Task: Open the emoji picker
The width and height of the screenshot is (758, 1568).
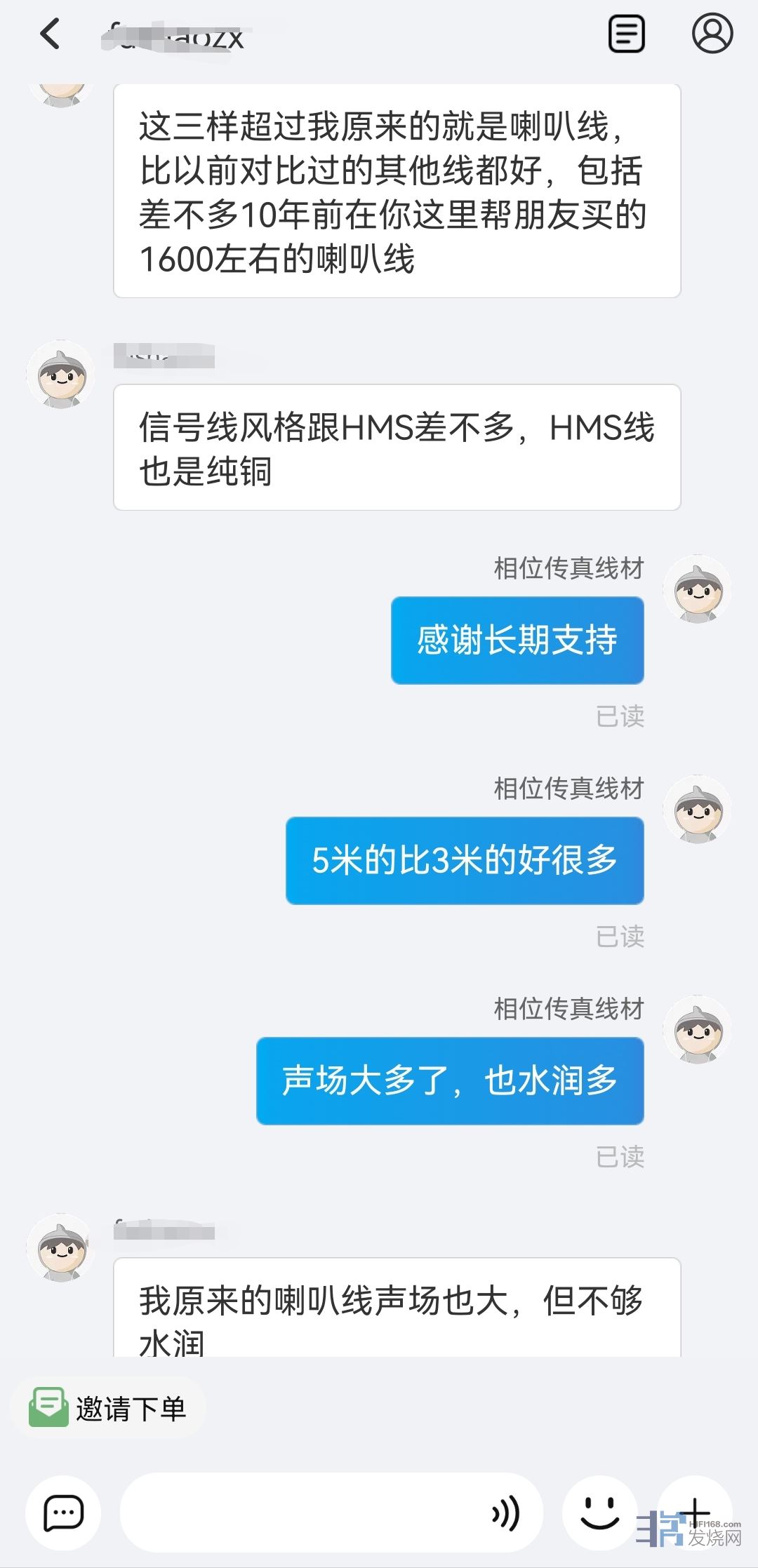Action: coord(600,1513)
